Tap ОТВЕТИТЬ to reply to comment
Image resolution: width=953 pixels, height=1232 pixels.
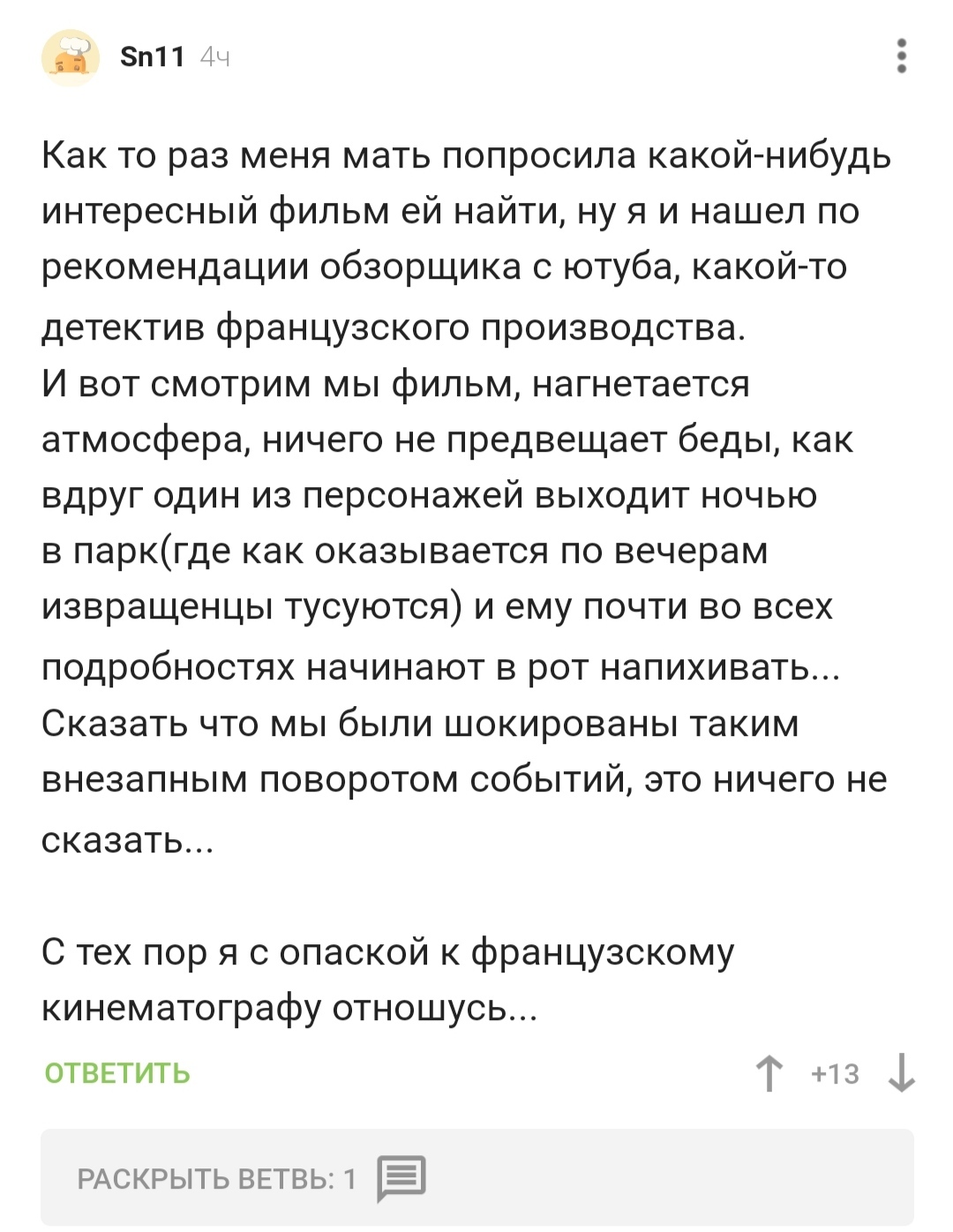[x=117, y=1073]
